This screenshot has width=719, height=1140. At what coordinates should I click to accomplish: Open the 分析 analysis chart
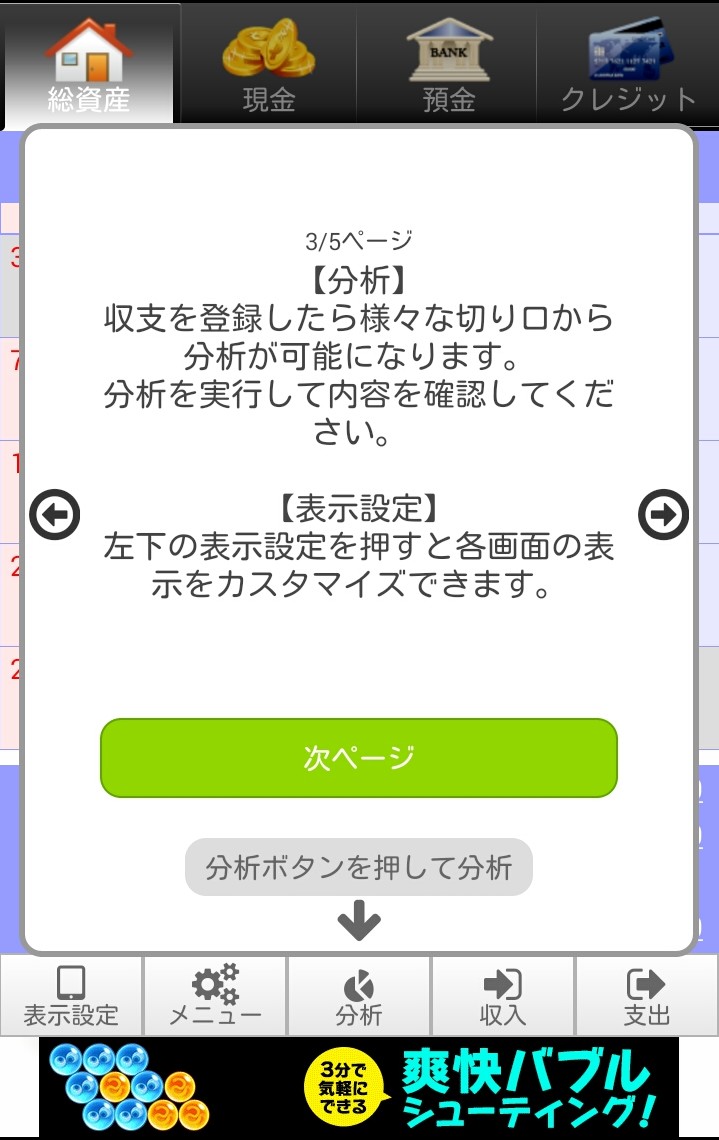[x=359, y=996]
